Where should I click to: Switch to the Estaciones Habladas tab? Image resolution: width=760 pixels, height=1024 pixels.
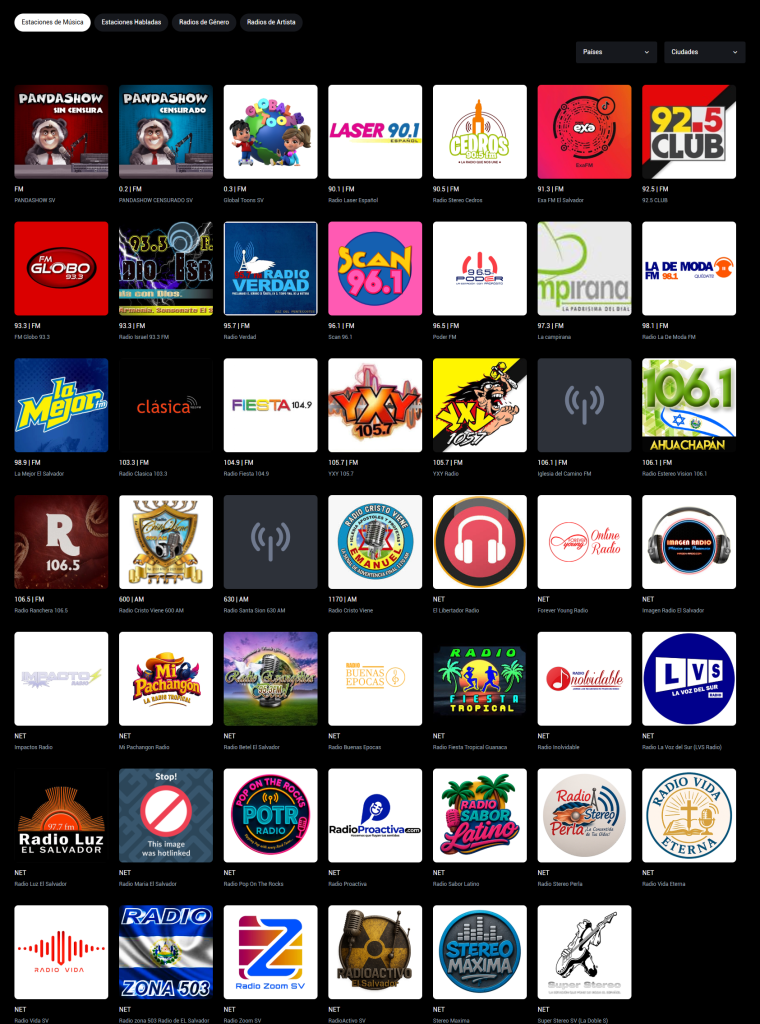tap(131, 22)
